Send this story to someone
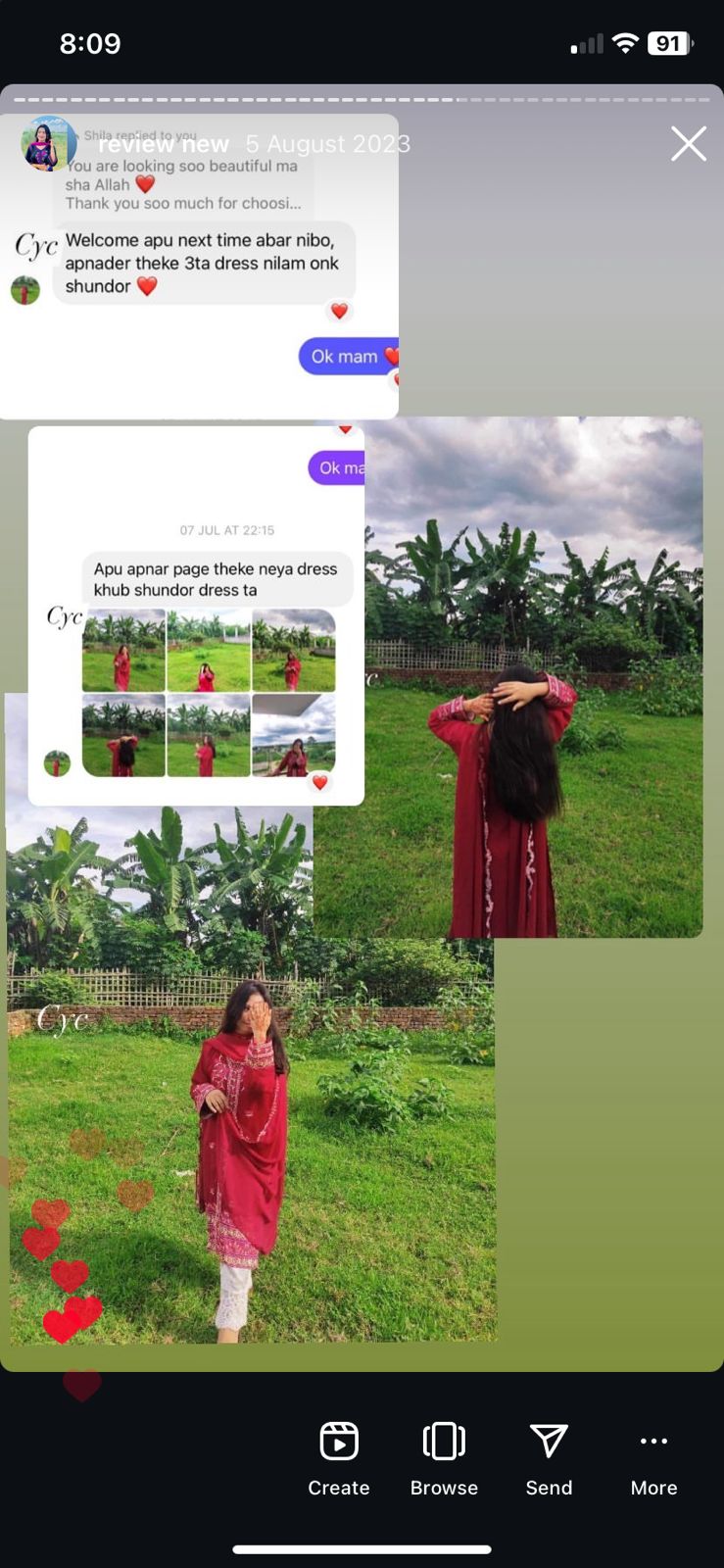Image resolution: width=724 pixels, height=1568 pixels. tap(549, 1457)
